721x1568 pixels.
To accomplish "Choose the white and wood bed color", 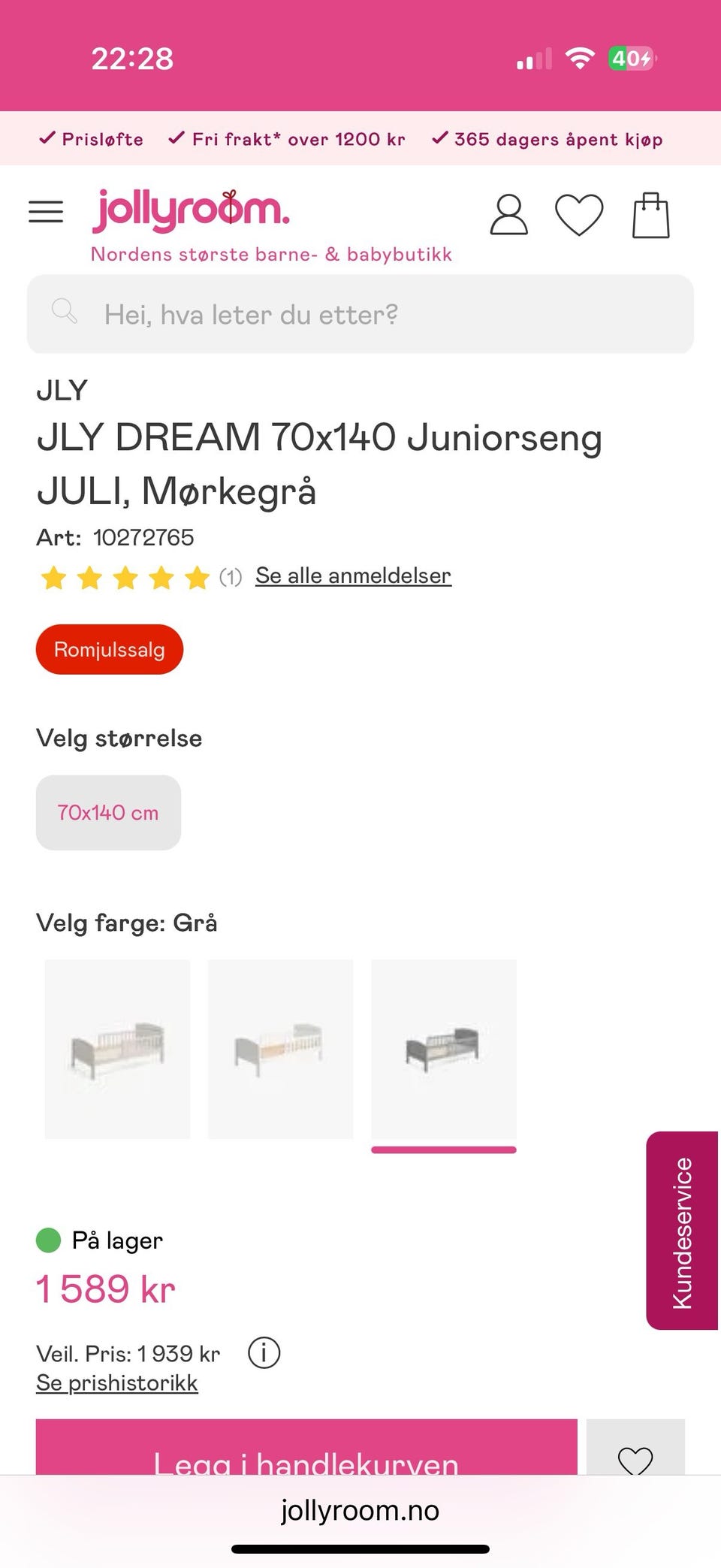I will [280, 1049].
